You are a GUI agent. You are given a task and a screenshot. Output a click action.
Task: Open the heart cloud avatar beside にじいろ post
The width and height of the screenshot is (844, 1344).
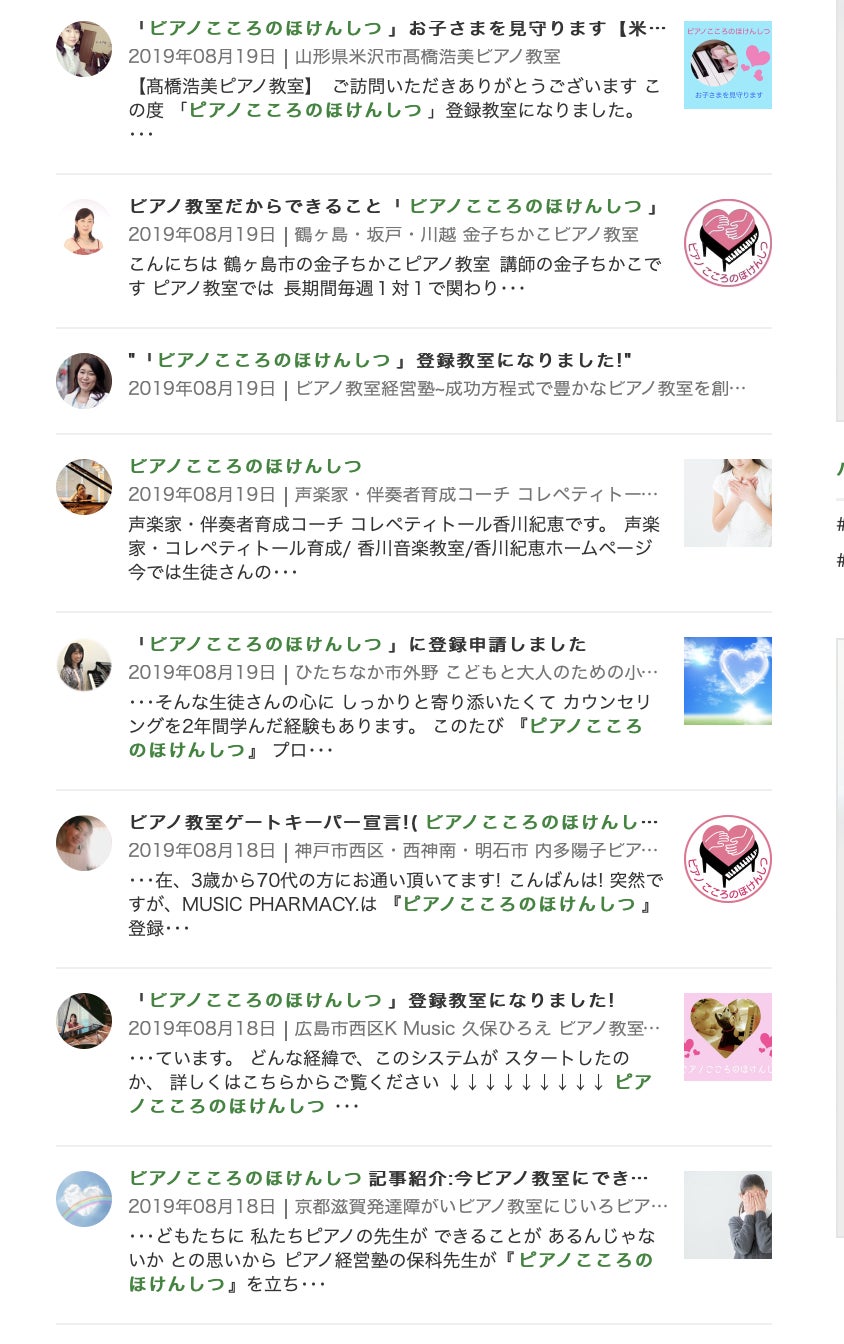(84, 1199)
